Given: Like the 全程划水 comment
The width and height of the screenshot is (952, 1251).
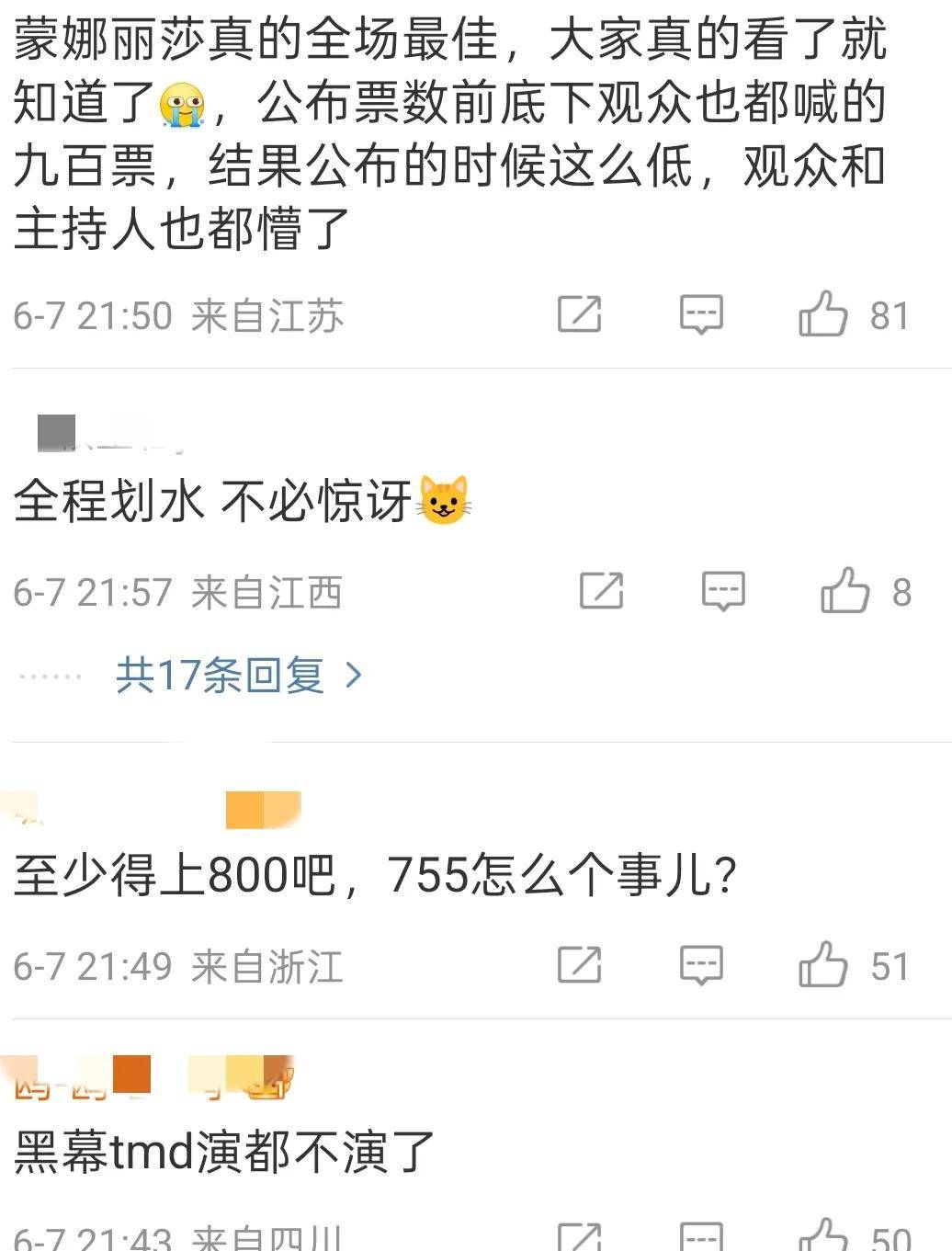Looking at the screenshot, I should click(x=844, y=591).
